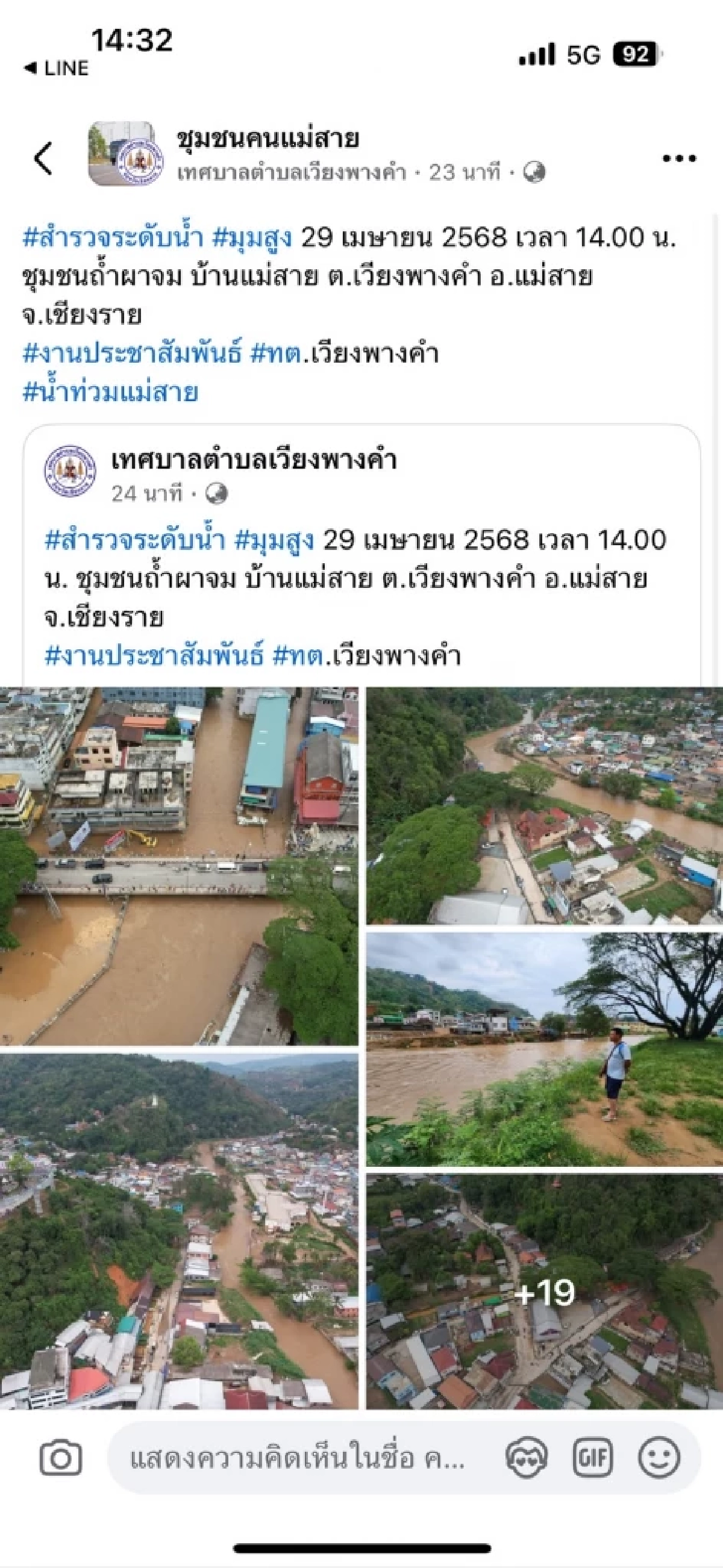Viewport: 723px width, 1568px height.
Task: Open the #น้ำท่วมแม่สาย hashtag
Action: [110, 392]
